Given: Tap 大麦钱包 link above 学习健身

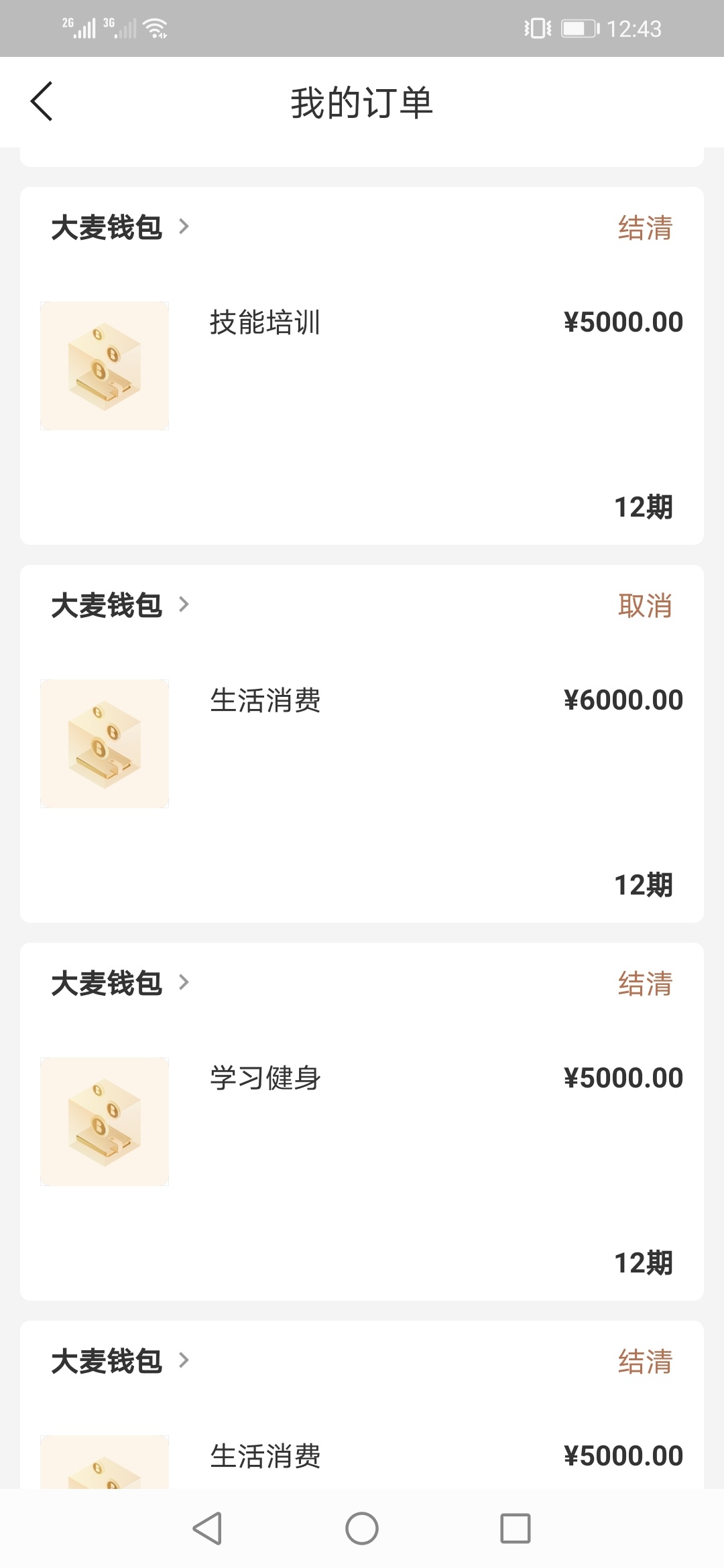Looking at the screenshot, I should tap(121, 983).
